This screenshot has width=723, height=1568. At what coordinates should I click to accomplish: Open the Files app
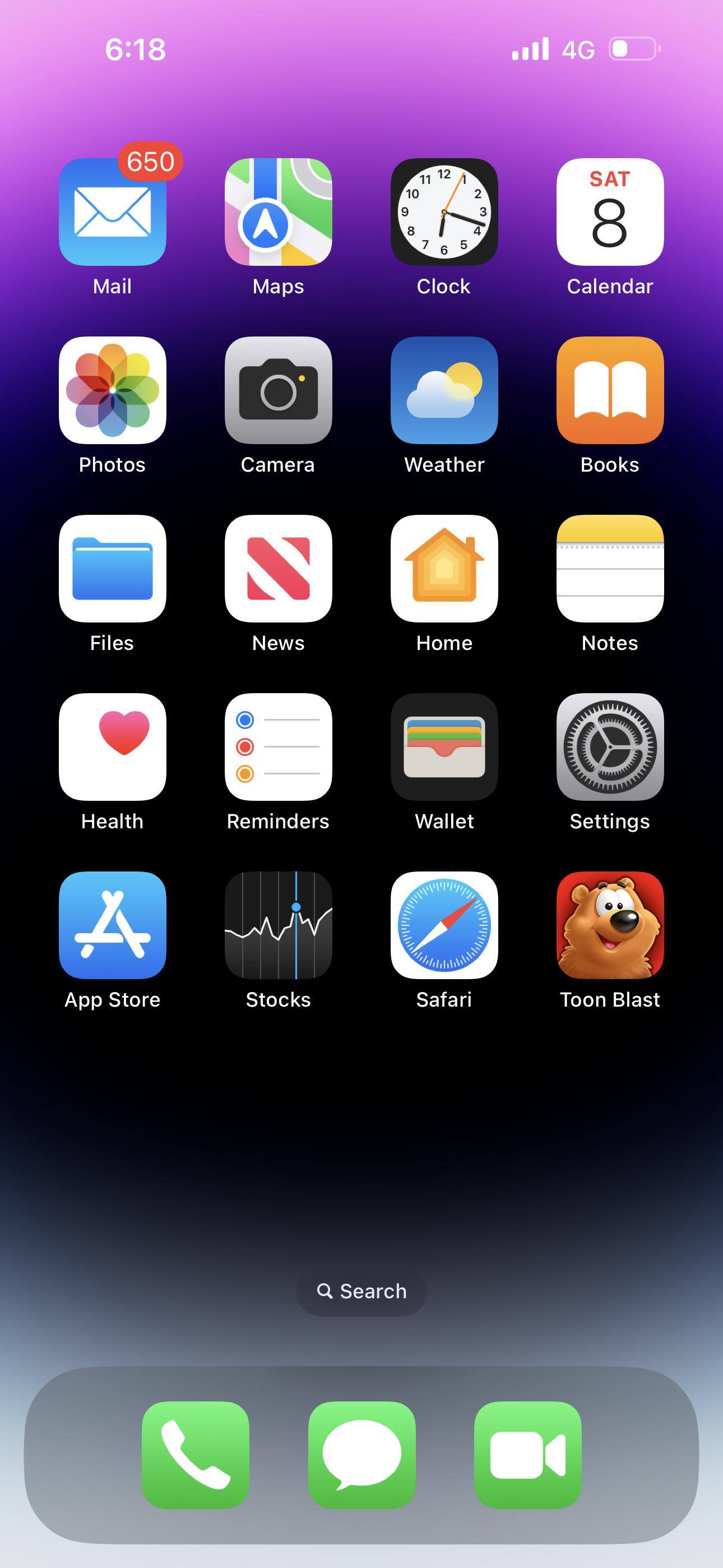(x=113, y=569)
